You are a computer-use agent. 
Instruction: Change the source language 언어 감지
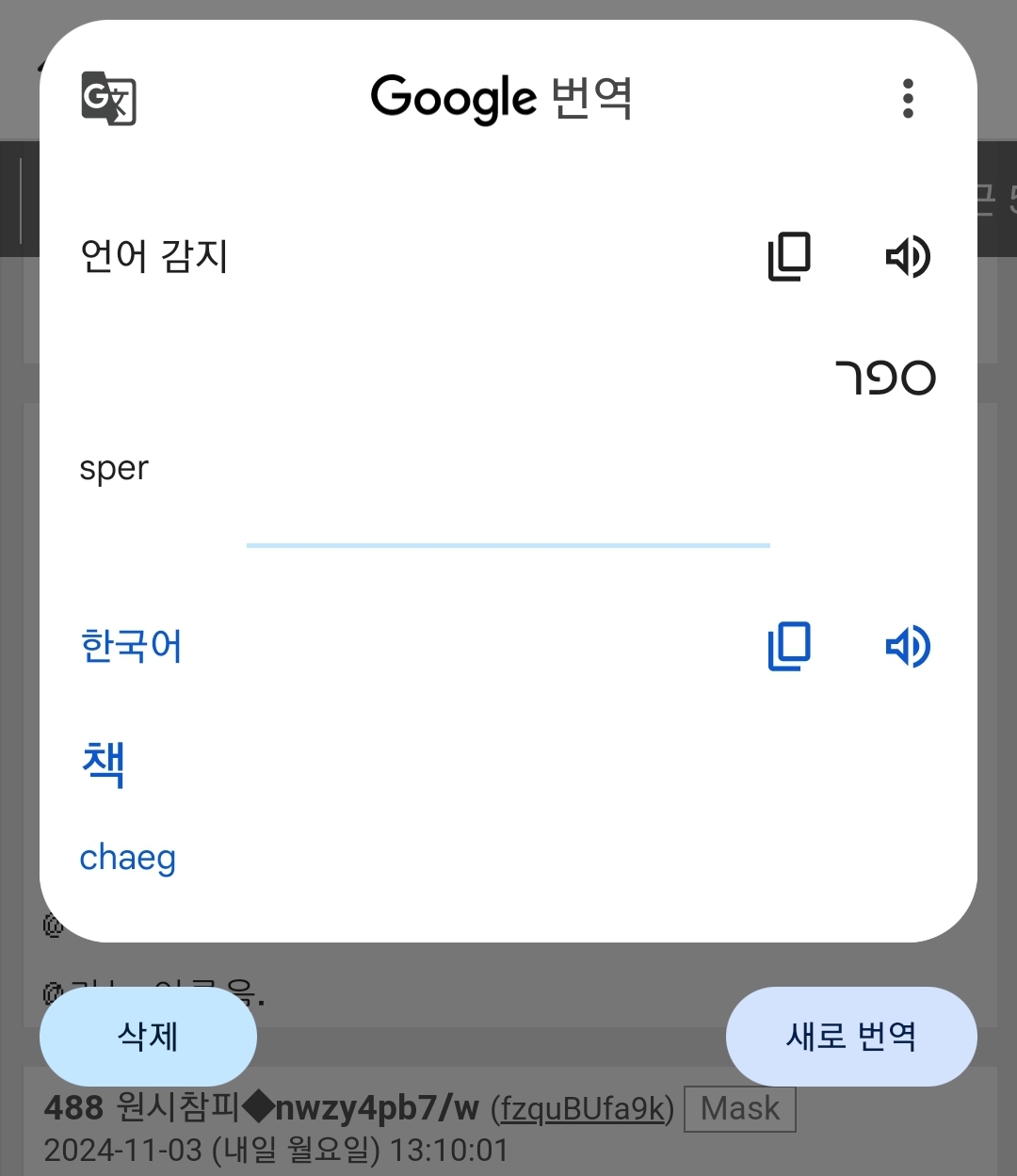(154, 256)
